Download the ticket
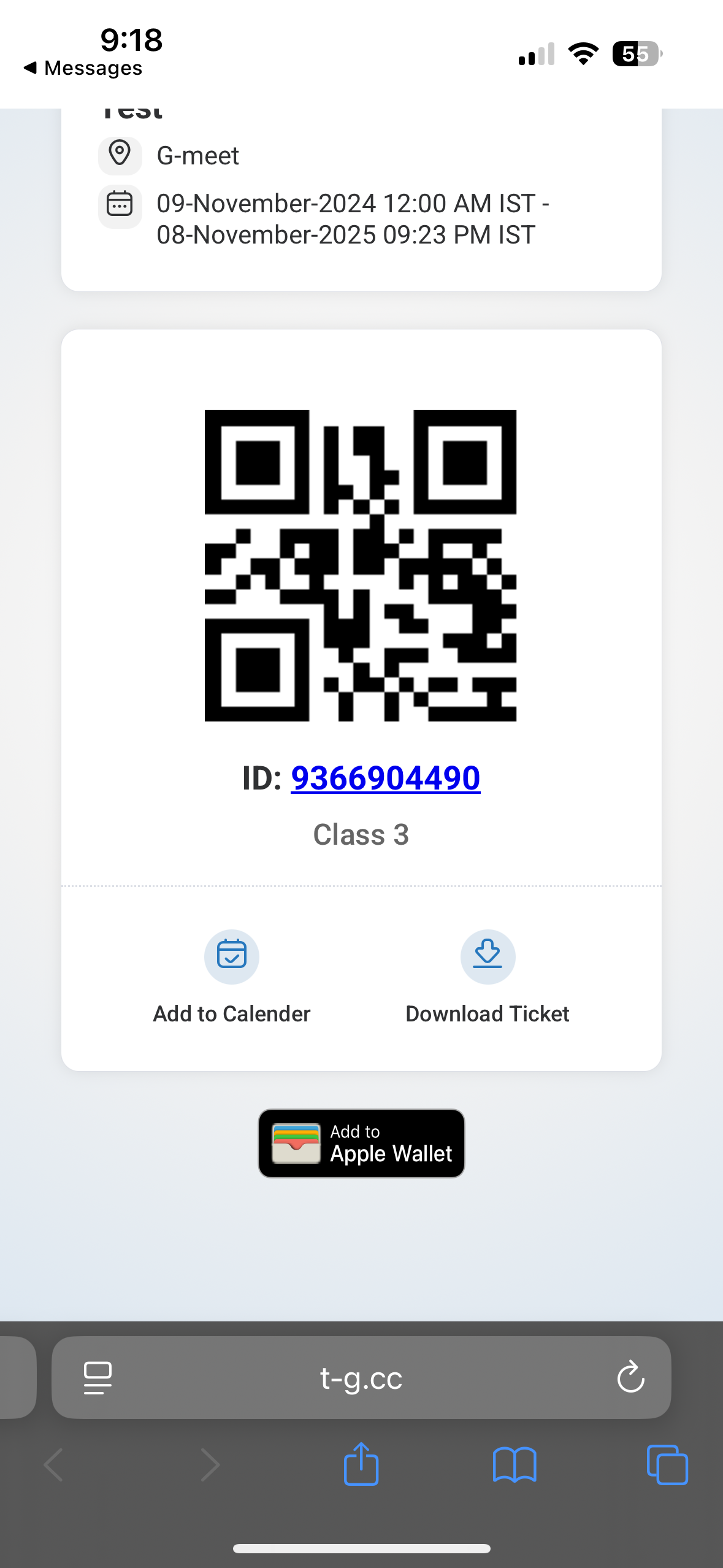 [488, 957]
